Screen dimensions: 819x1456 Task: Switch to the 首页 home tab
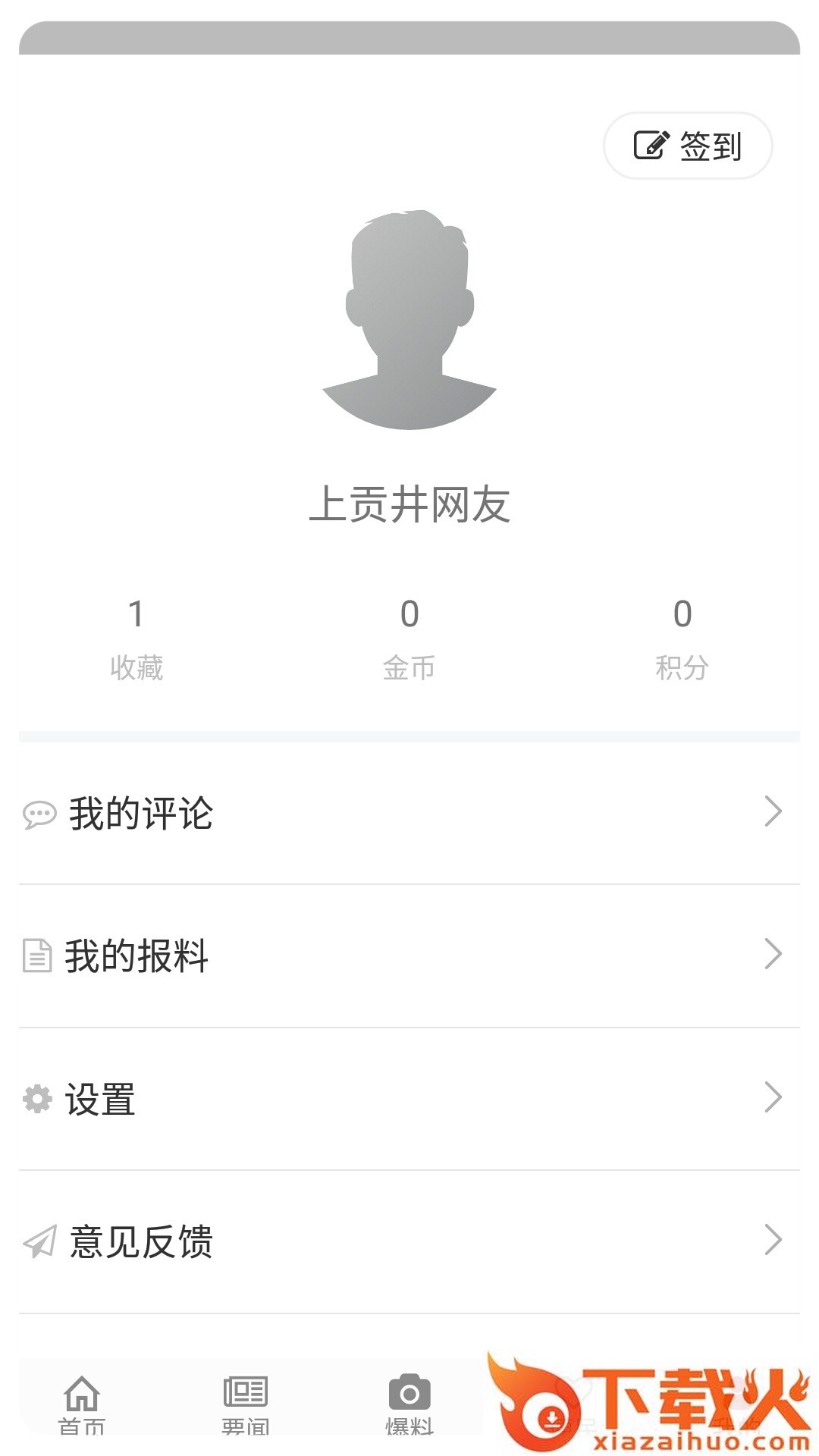[x=82, y=1403]
